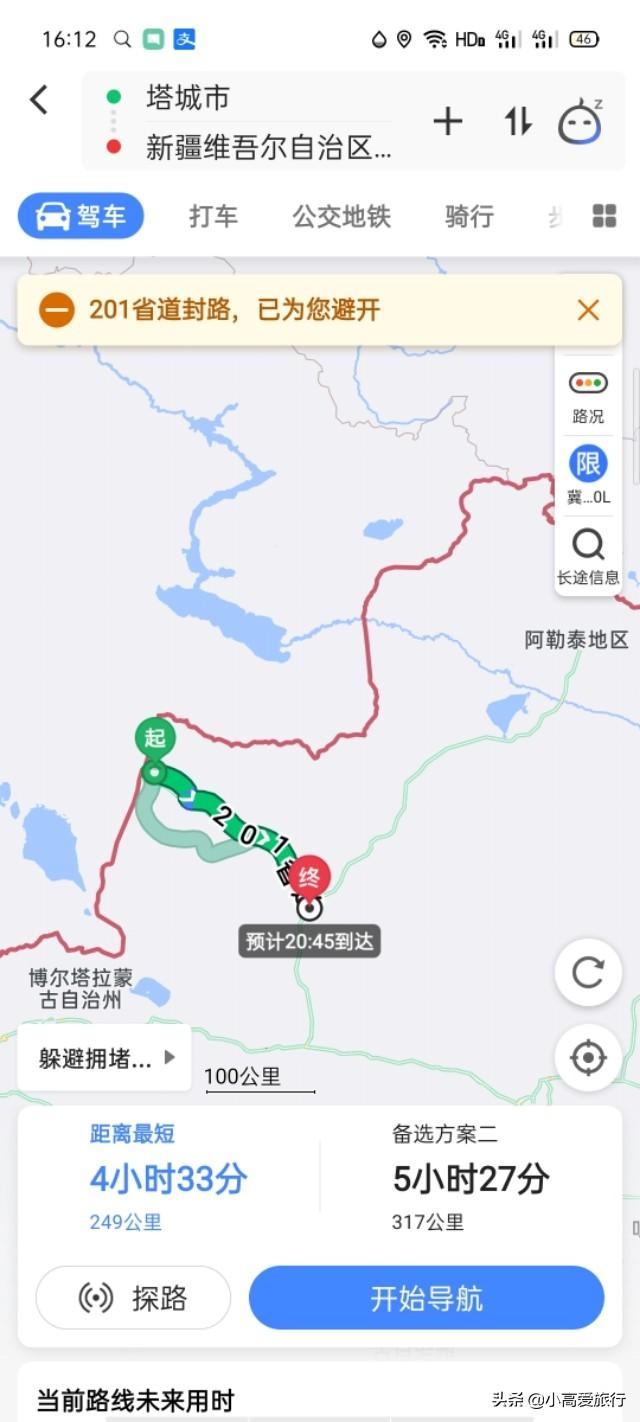Swap start and destination

click(x=517, y=122)
